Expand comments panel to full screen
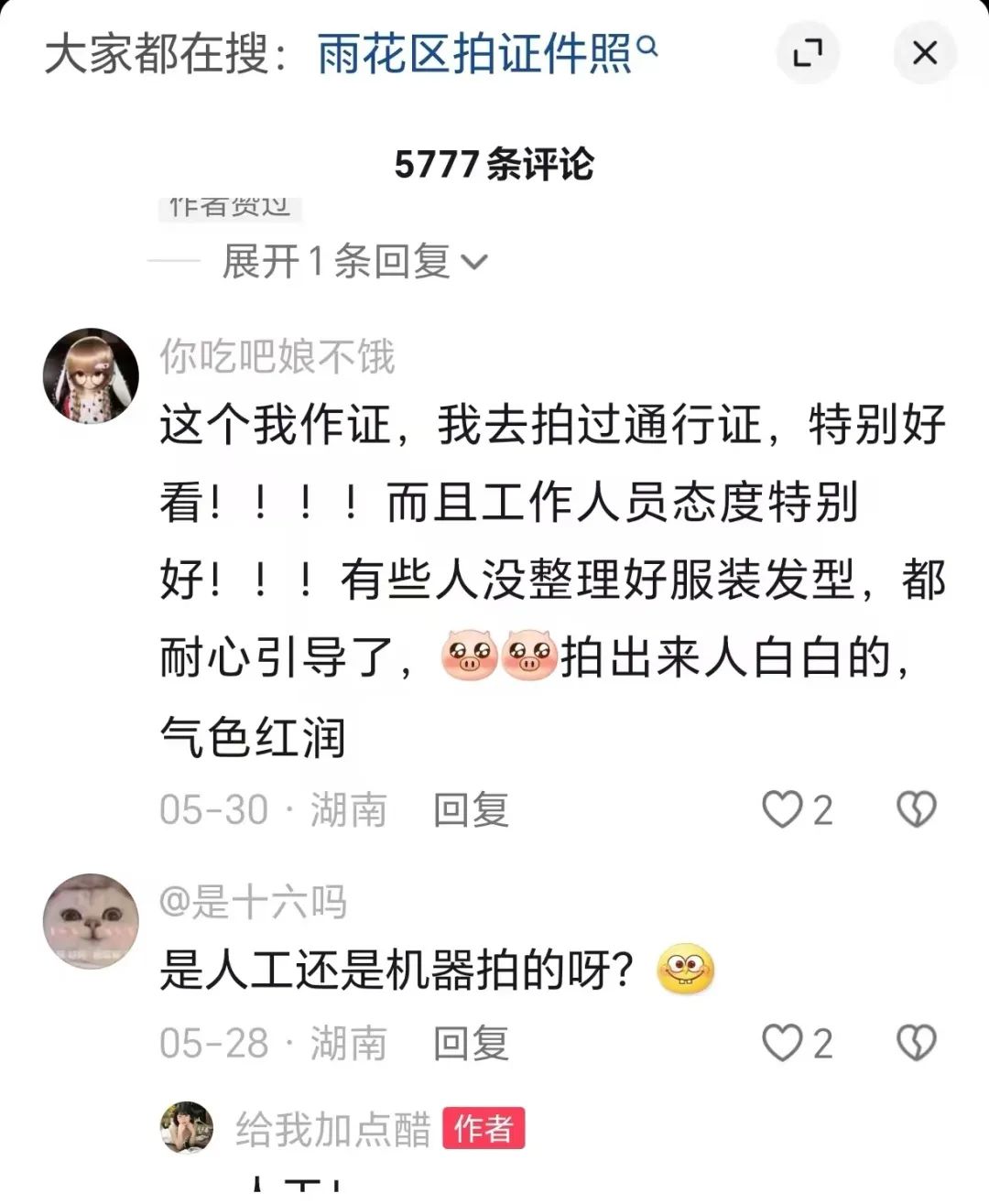 point(807,53)
